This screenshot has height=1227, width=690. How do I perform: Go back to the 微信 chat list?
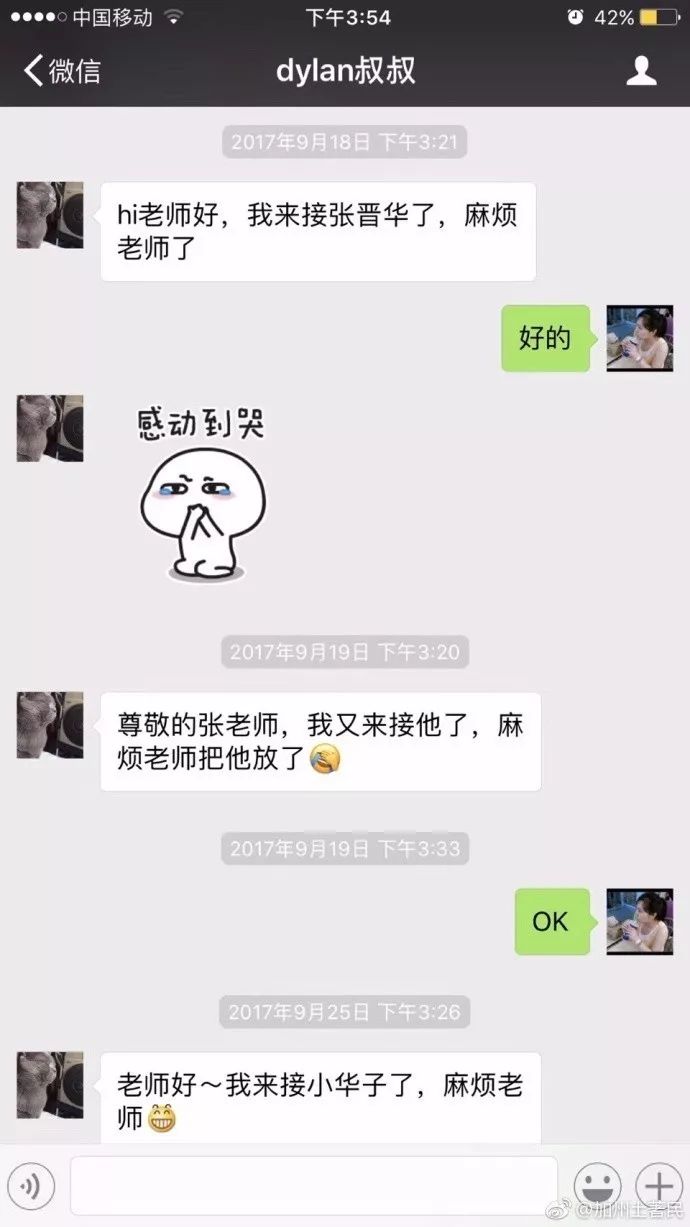point(62,71)
